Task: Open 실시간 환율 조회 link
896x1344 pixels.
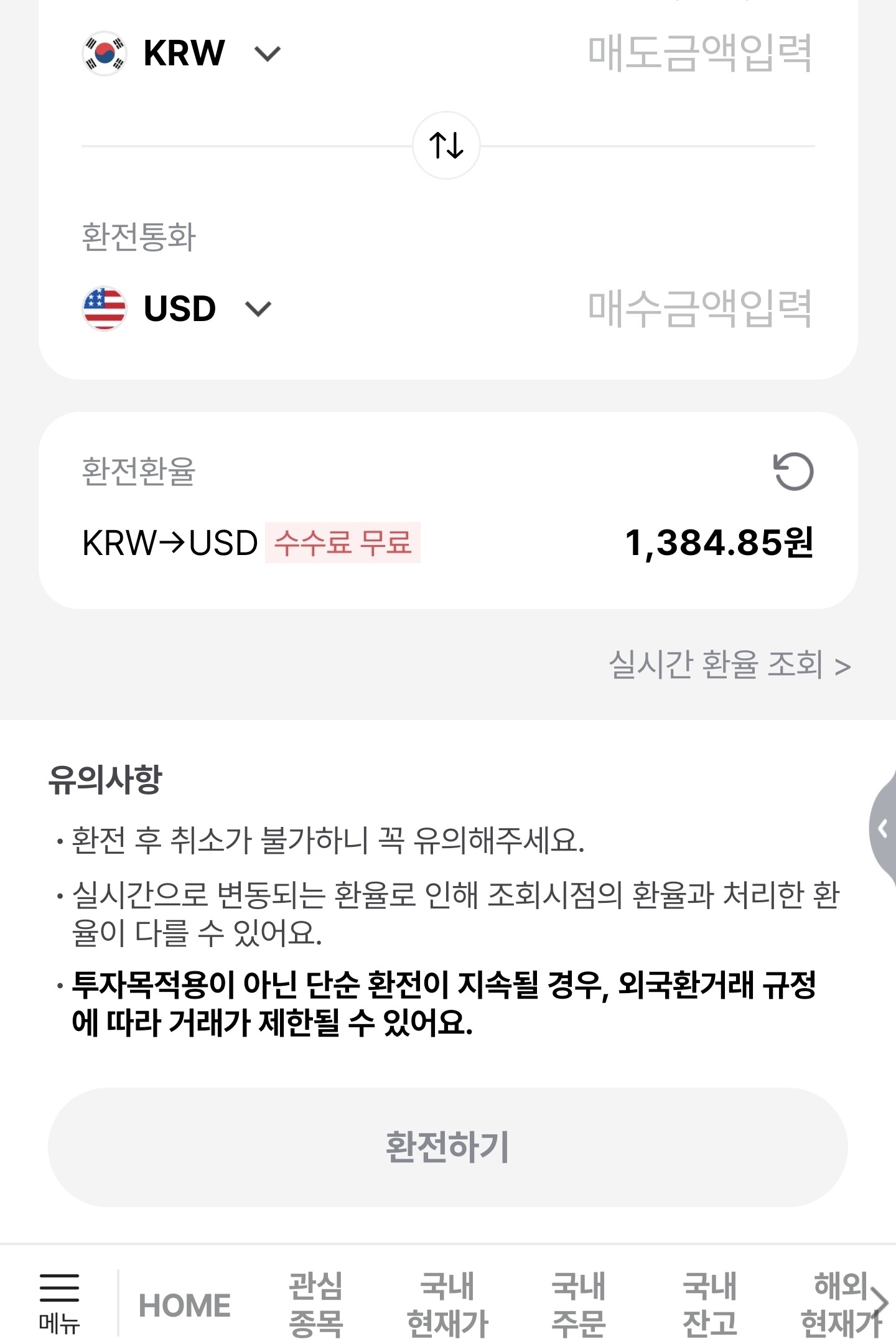Action: click(729, 664)
